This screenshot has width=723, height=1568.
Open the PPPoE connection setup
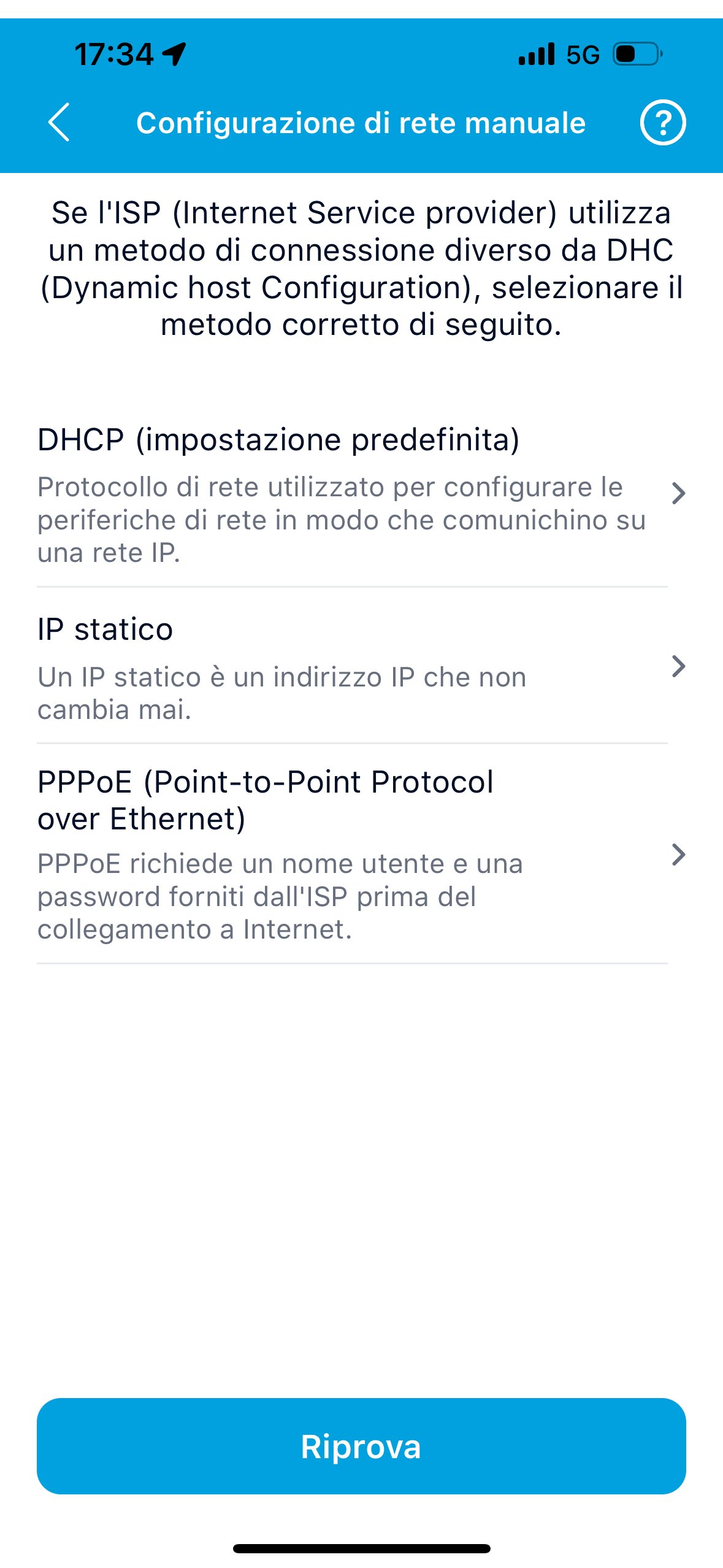(352, 854)
